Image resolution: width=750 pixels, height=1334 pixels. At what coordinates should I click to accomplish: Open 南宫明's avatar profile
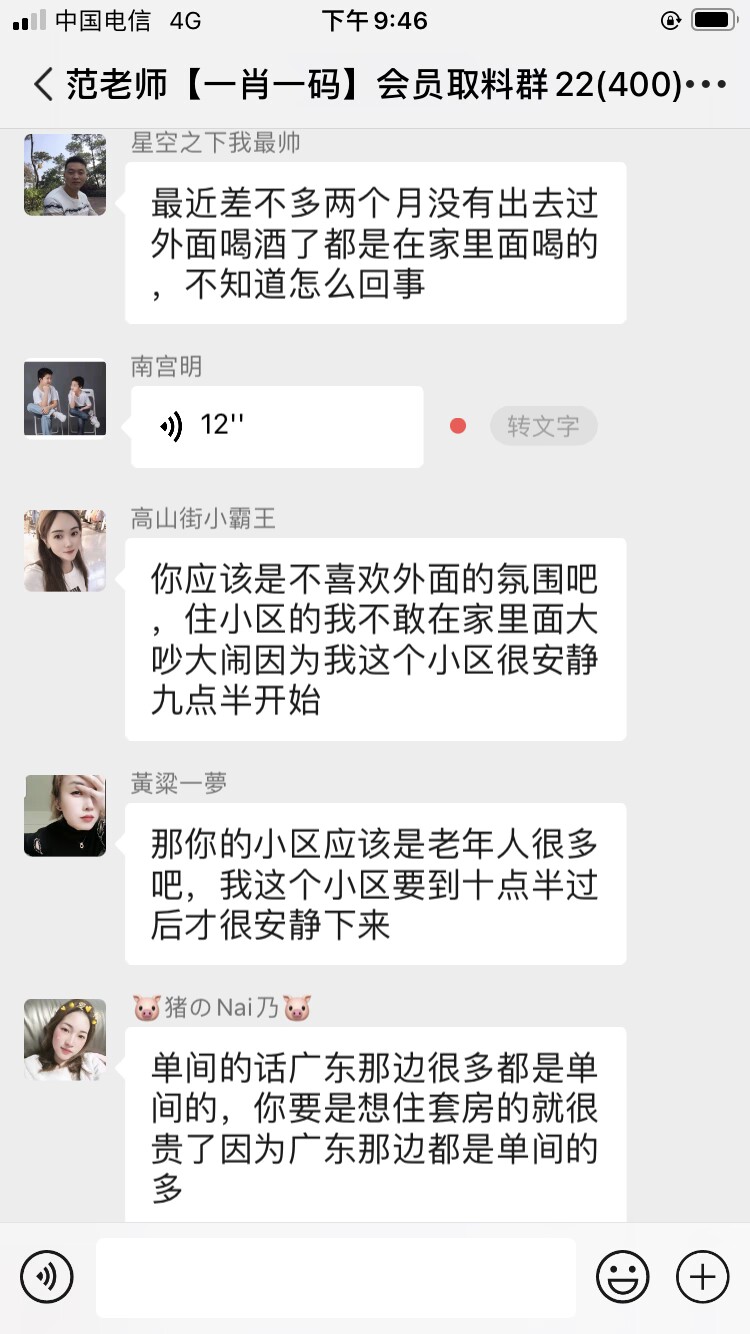click(65, 398)
